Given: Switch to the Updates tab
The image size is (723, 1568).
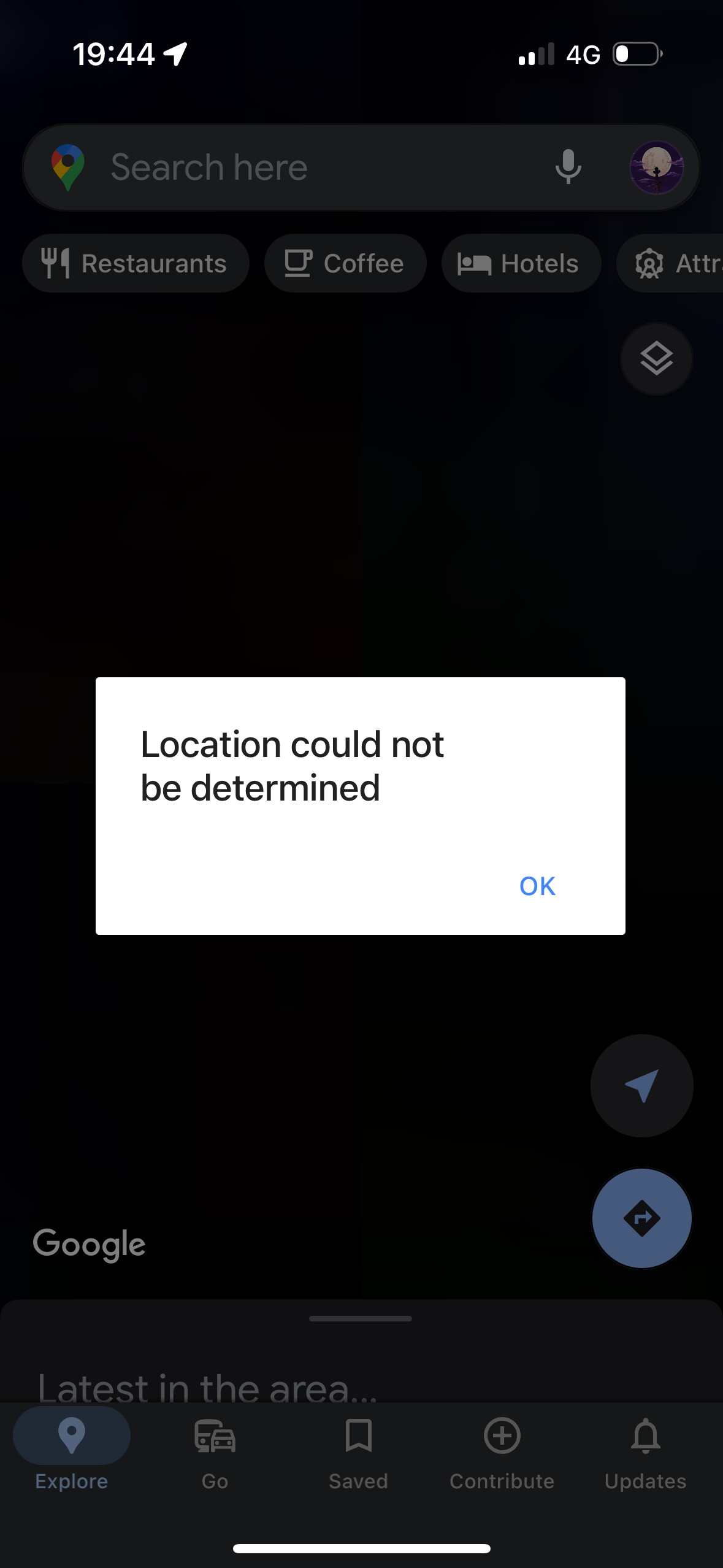Looking at the screenshot, I should [x=645, y=1453].
